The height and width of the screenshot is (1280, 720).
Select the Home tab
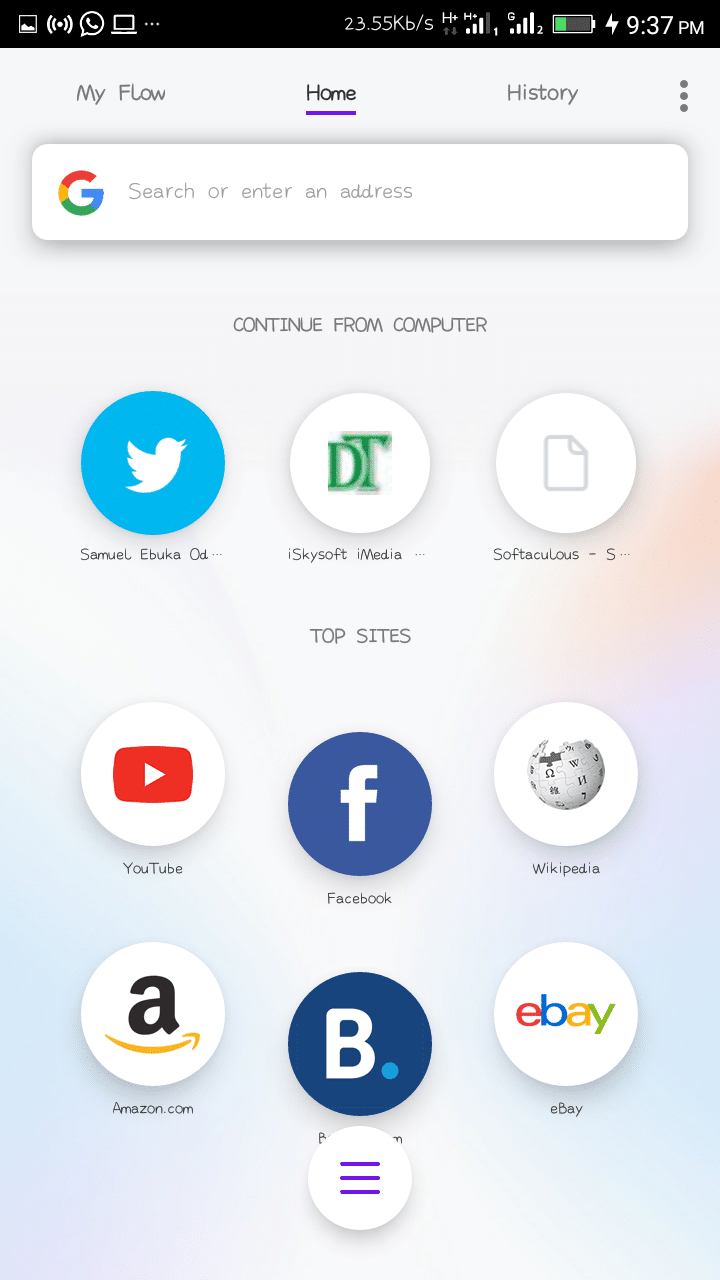point(330,93)
